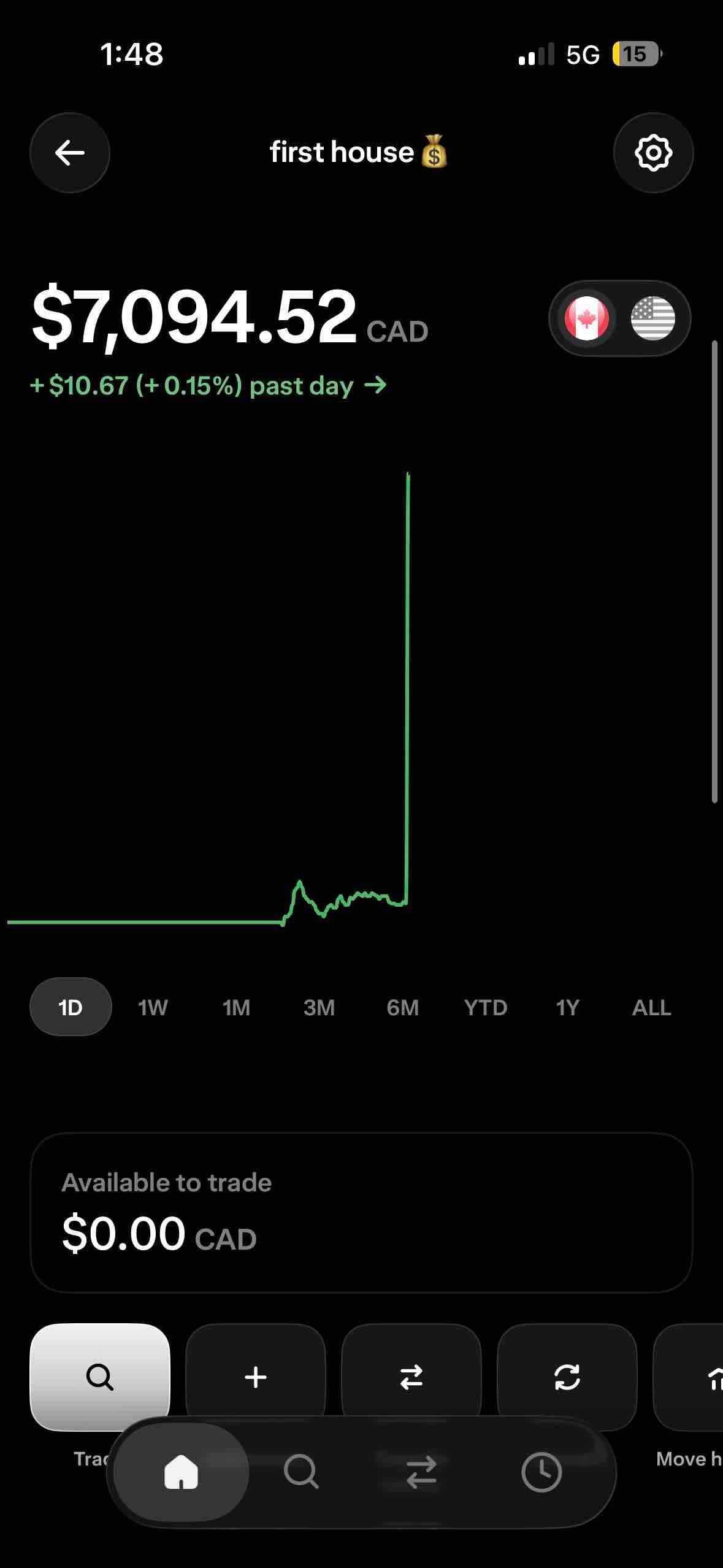The height and width of the screenshot is (1568, 723).
Task: Select the YTD chart range
Action: click(x=486, y=1007)
